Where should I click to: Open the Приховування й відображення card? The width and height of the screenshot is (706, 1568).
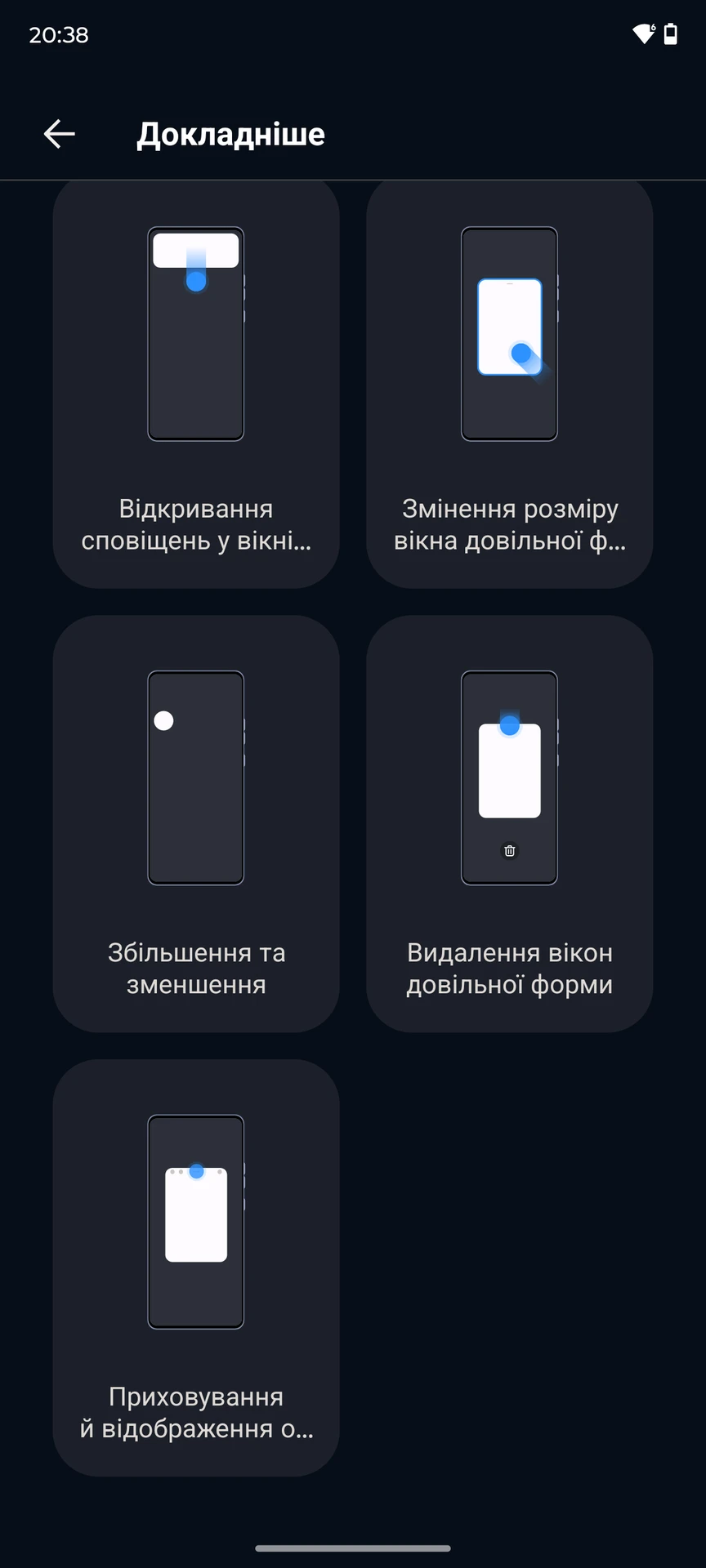point(196,1267)
